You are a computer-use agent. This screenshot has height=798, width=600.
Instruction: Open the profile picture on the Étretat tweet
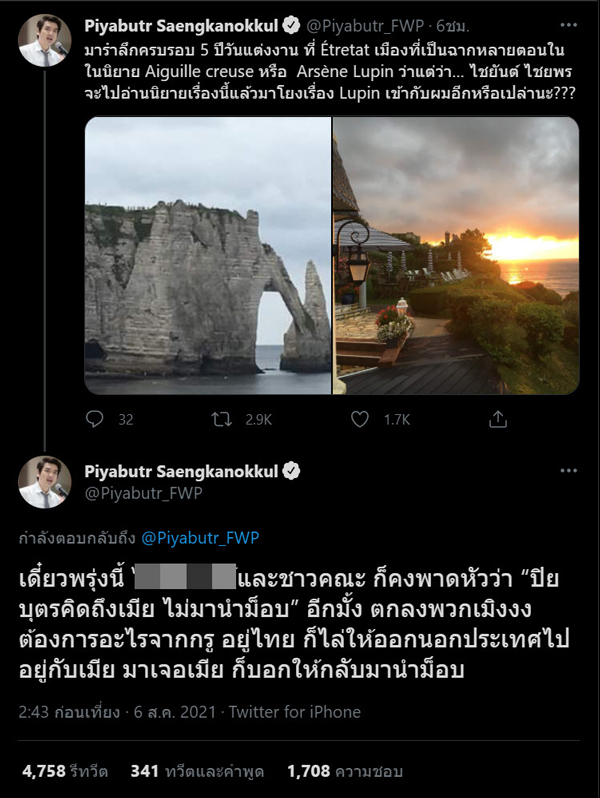pos(44,40)
